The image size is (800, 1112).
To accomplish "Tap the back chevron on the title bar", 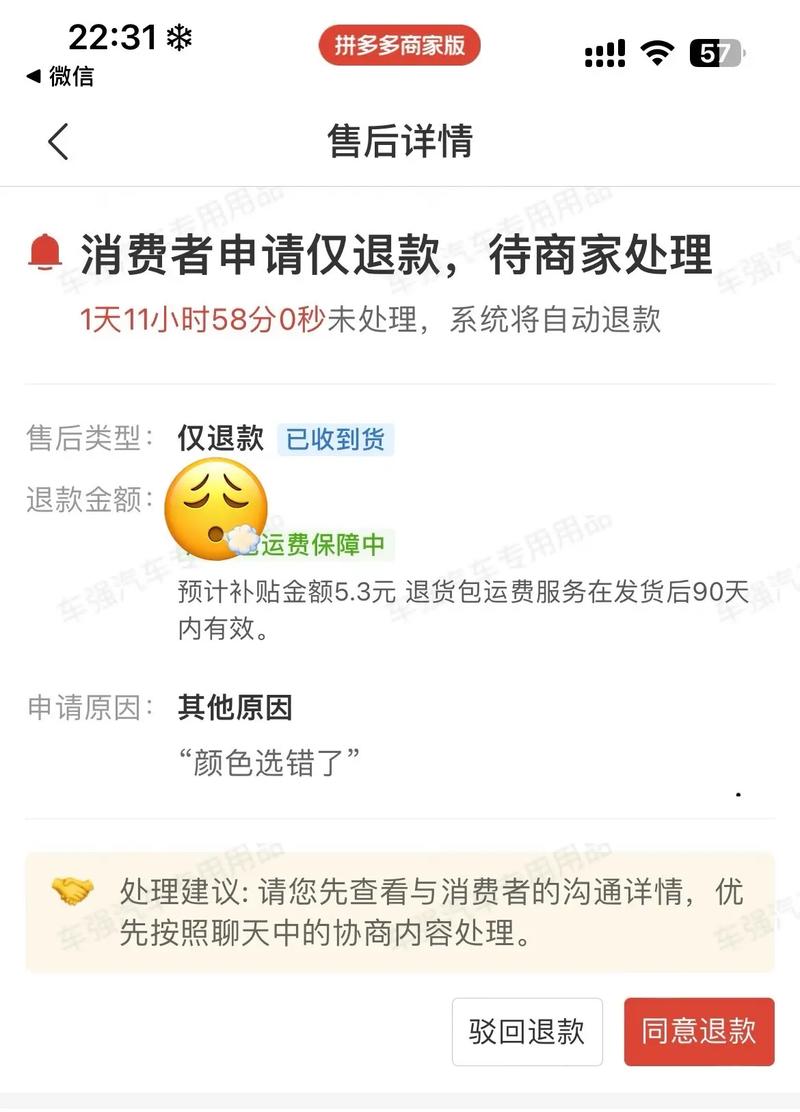I will tap(58, 140).
